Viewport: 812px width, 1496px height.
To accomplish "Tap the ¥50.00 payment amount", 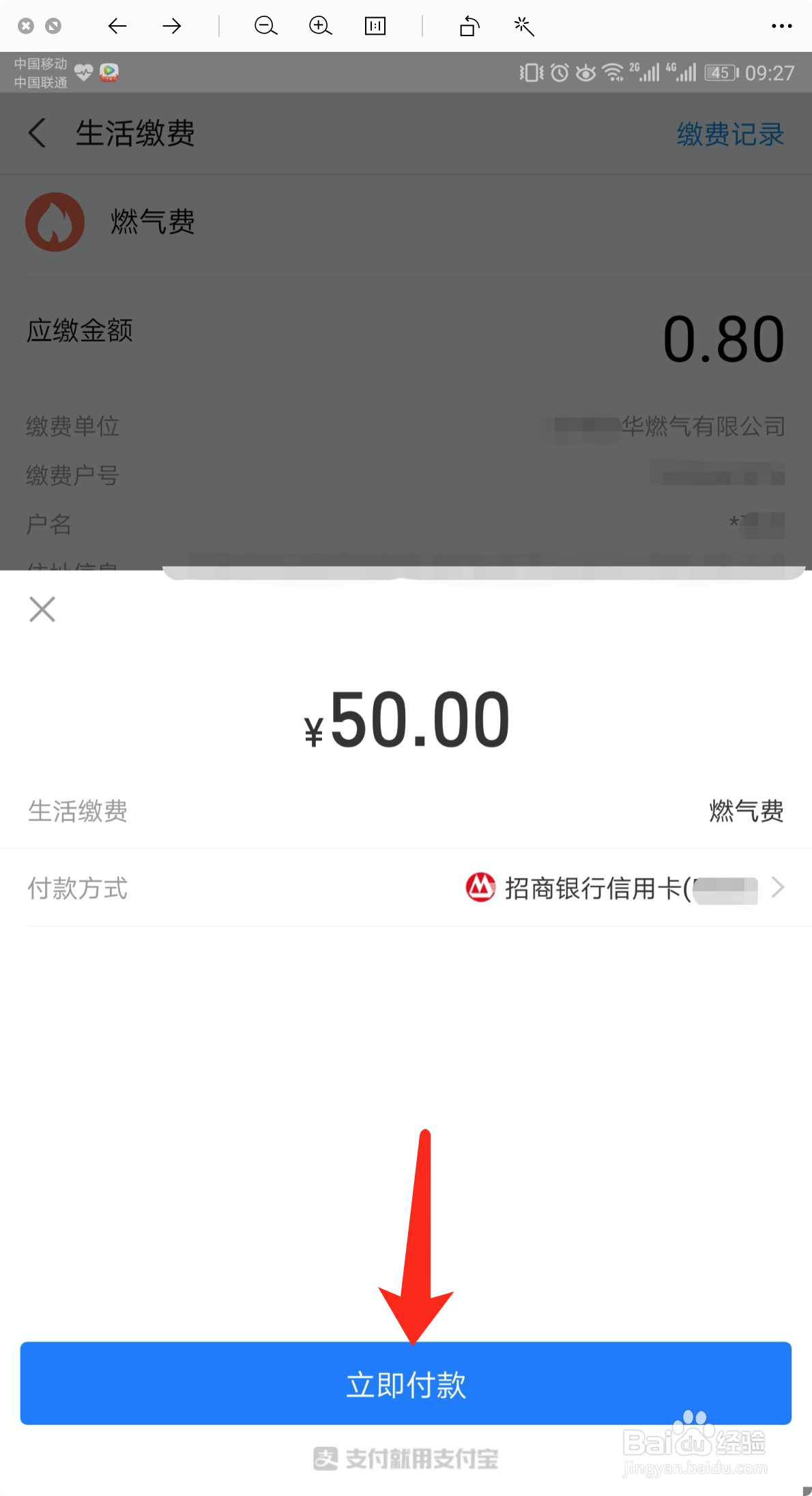I will click(405, 718).
